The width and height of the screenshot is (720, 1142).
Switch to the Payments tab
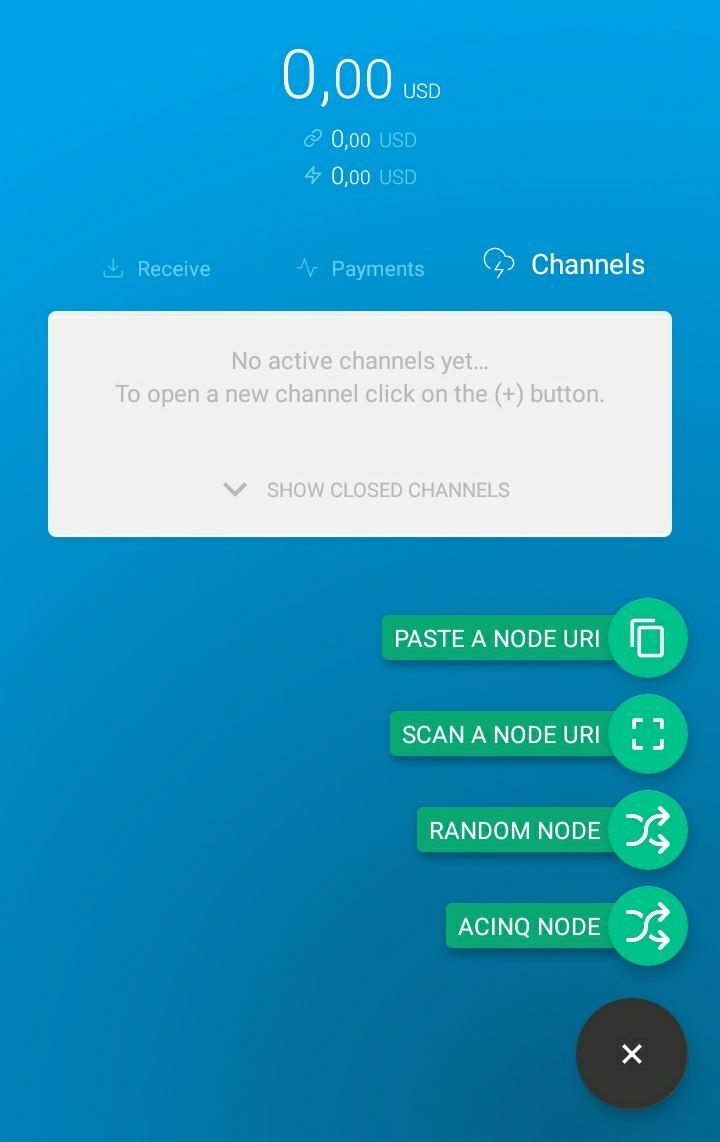point(360,269)
